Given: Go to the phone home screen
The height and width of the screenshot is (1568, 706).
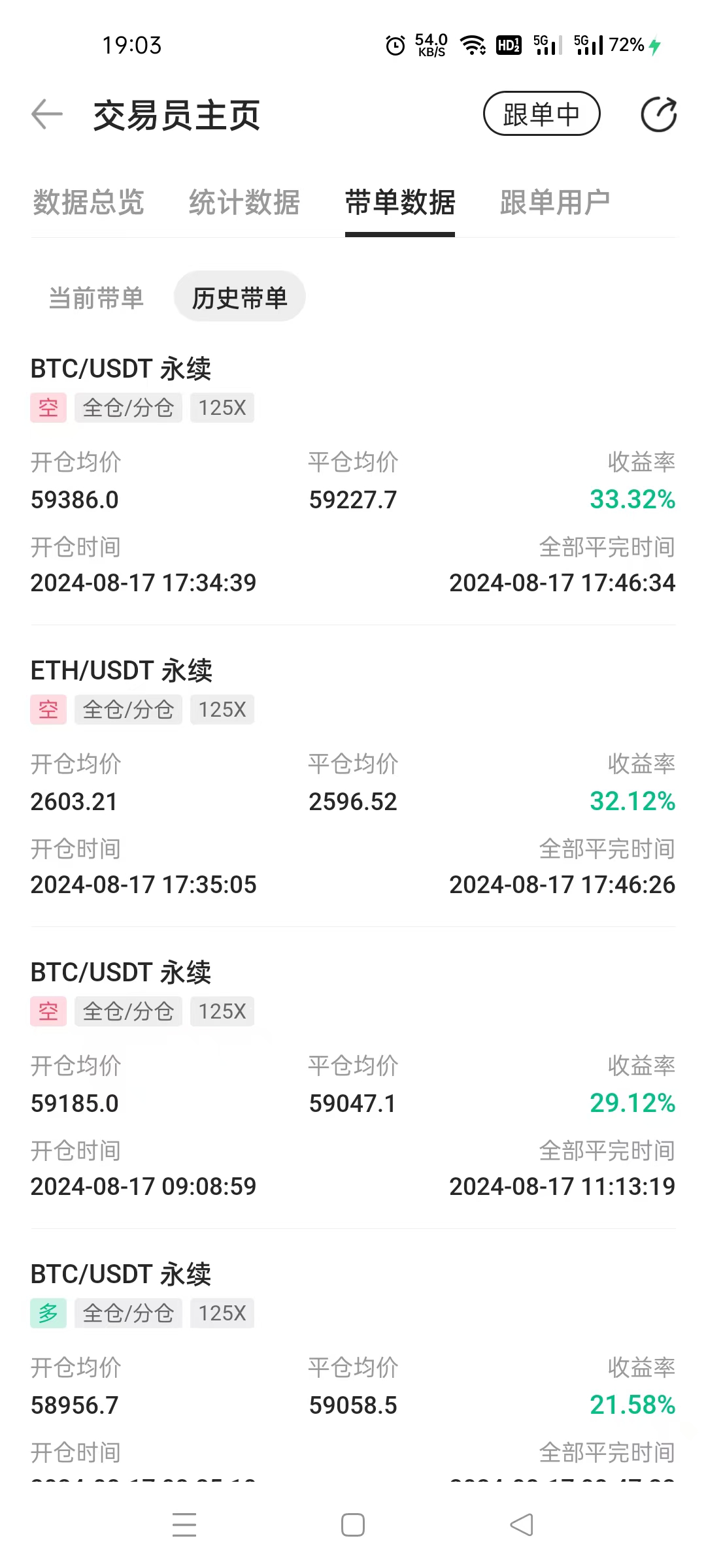Looking at the screenshot, I should [x=353, y=1525].
